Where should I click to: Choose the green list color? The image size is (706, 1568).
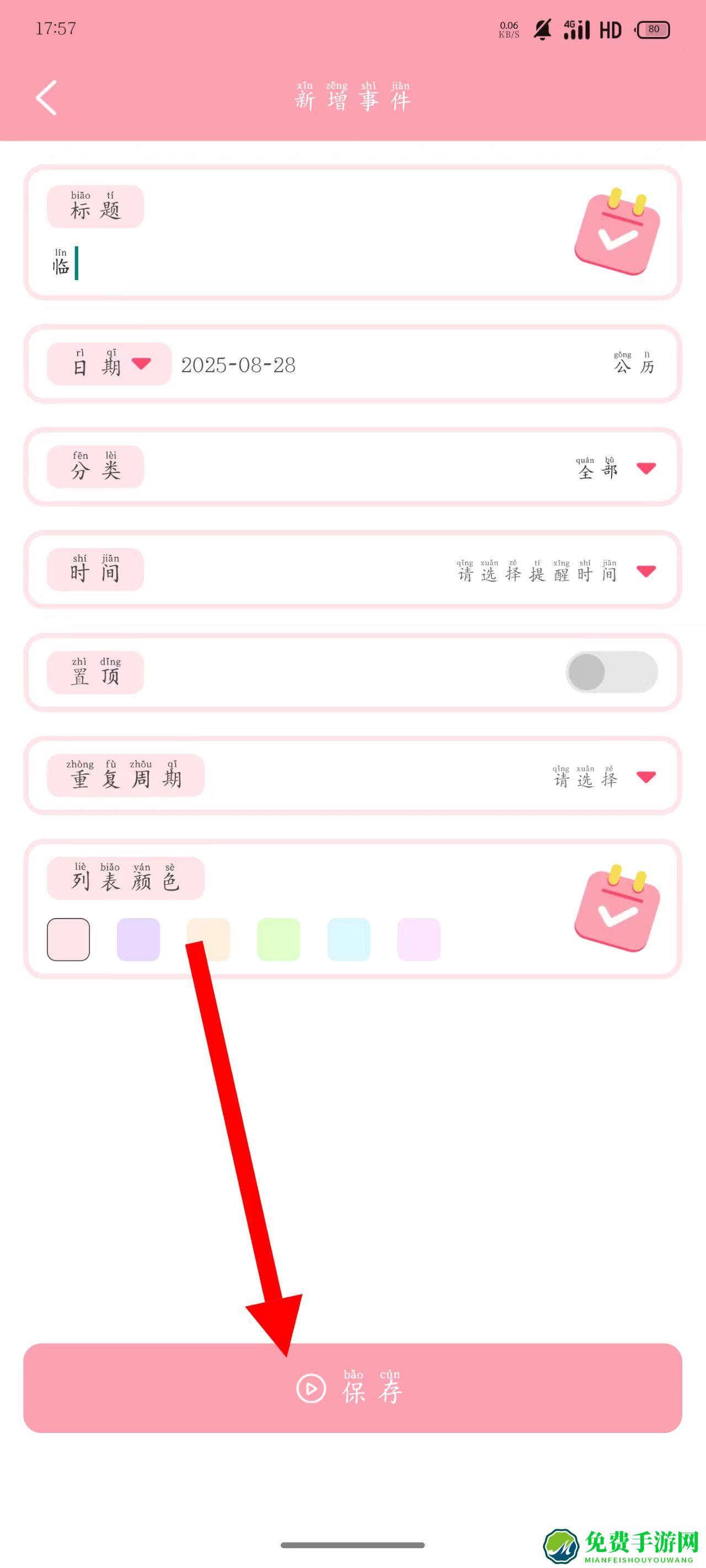[x=279, y=939]
